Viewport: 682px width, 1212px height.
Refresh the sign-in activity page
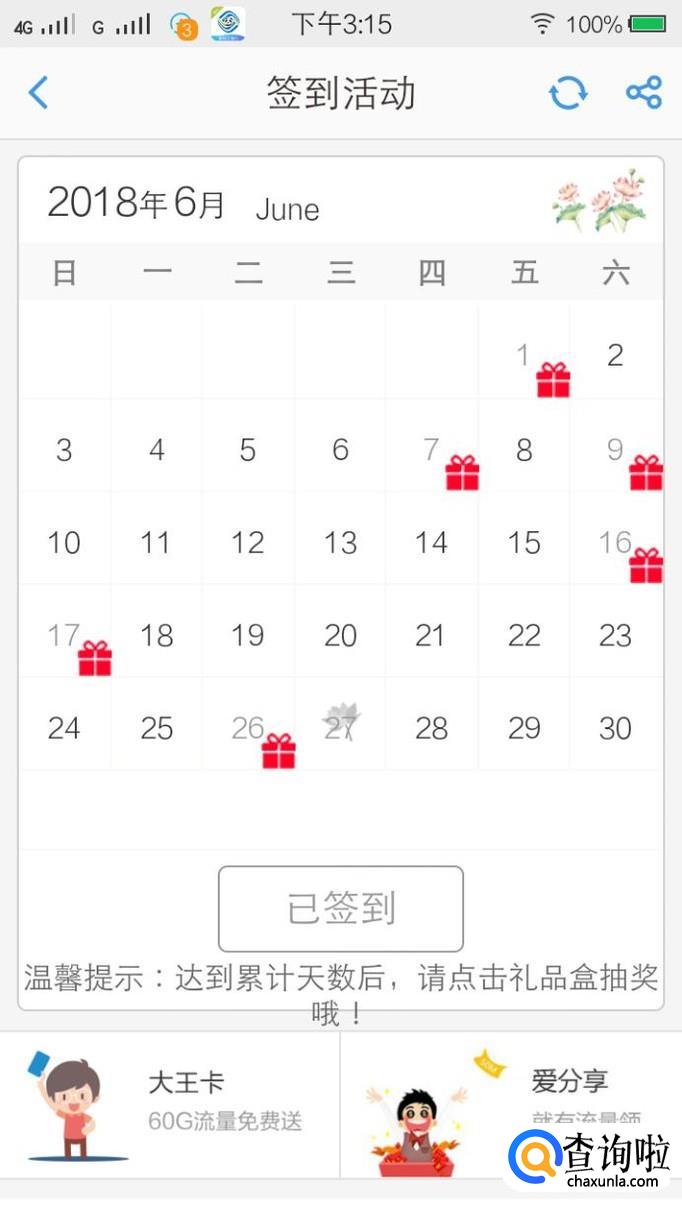click(568, 93)
